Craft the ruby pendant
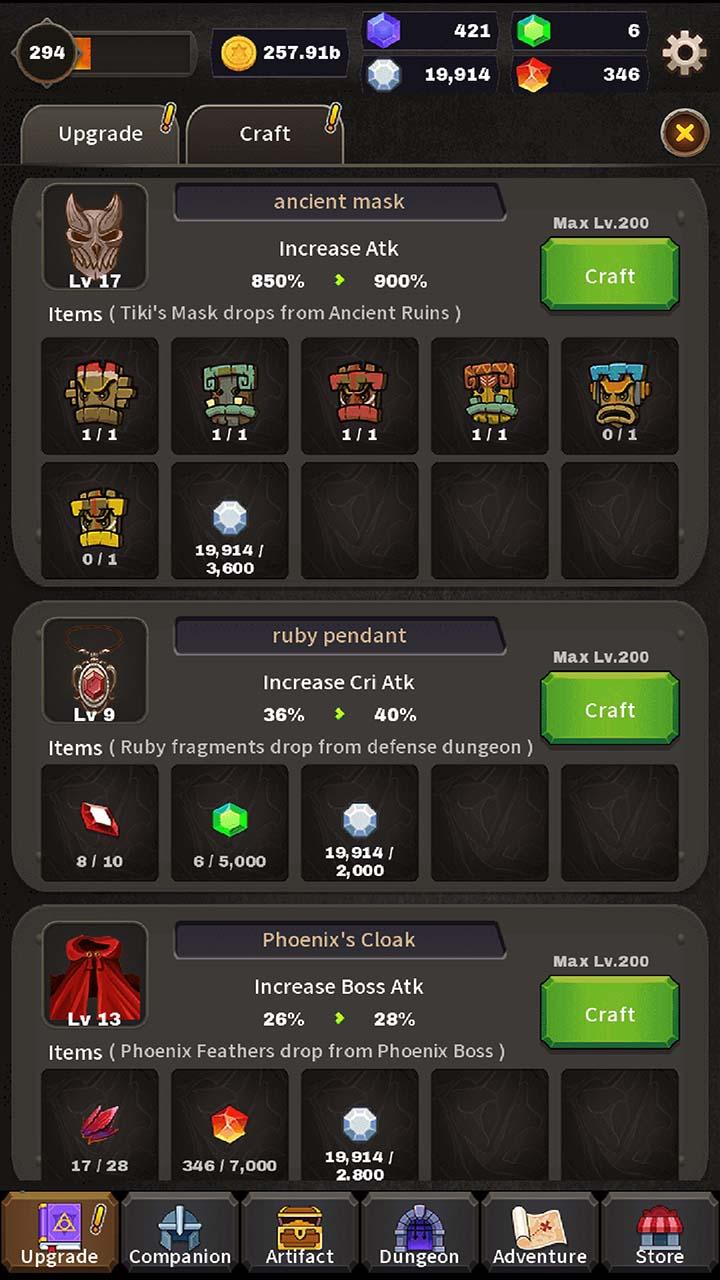The width and height of the screenshot is (720, 1280). point(609,710)
